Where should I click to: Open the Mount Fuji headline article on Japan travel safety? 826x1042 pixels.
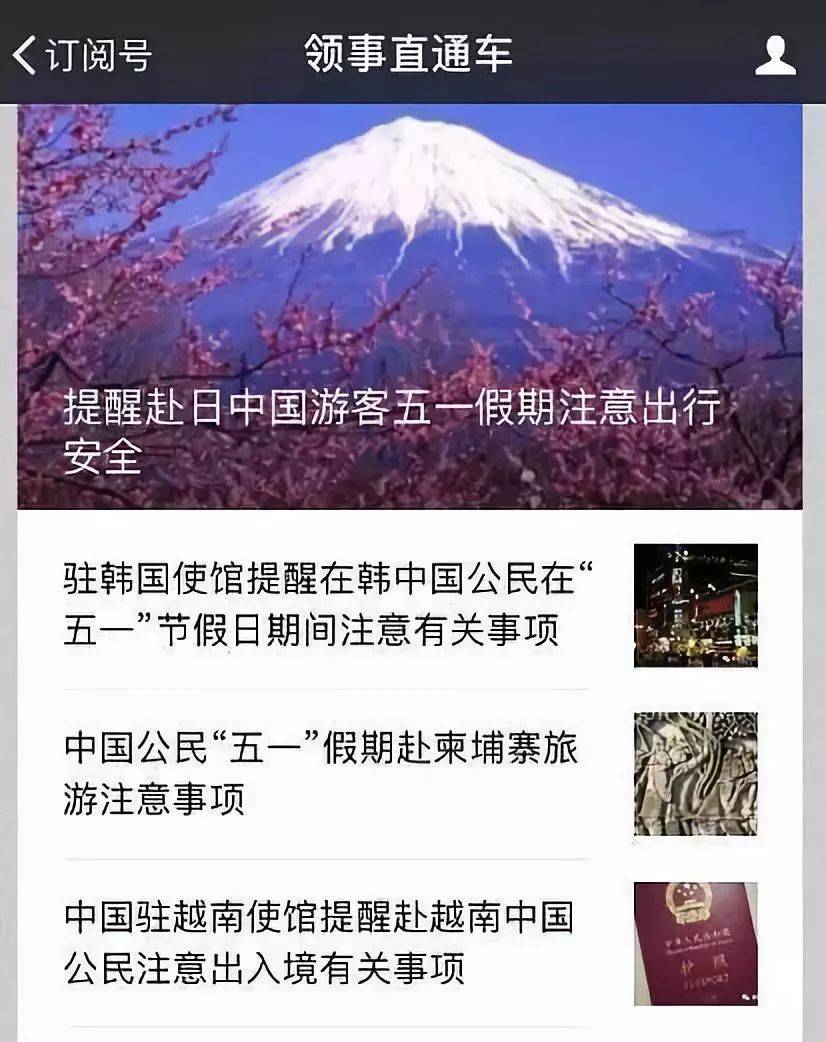(x=410, y=306)
